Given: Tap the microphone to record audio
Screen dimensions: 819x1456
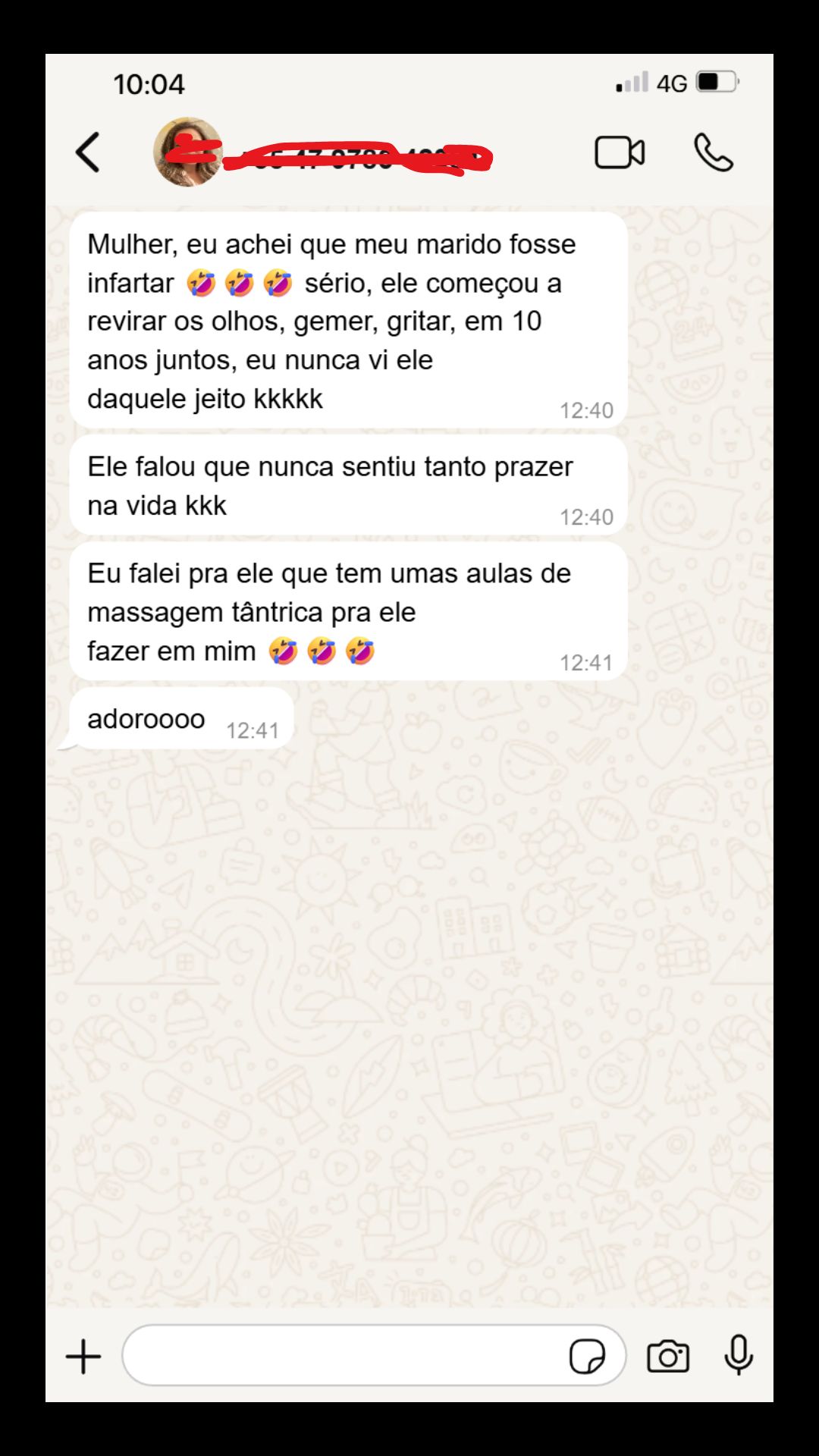Looking at the screenshot, I should point(738,1355).
